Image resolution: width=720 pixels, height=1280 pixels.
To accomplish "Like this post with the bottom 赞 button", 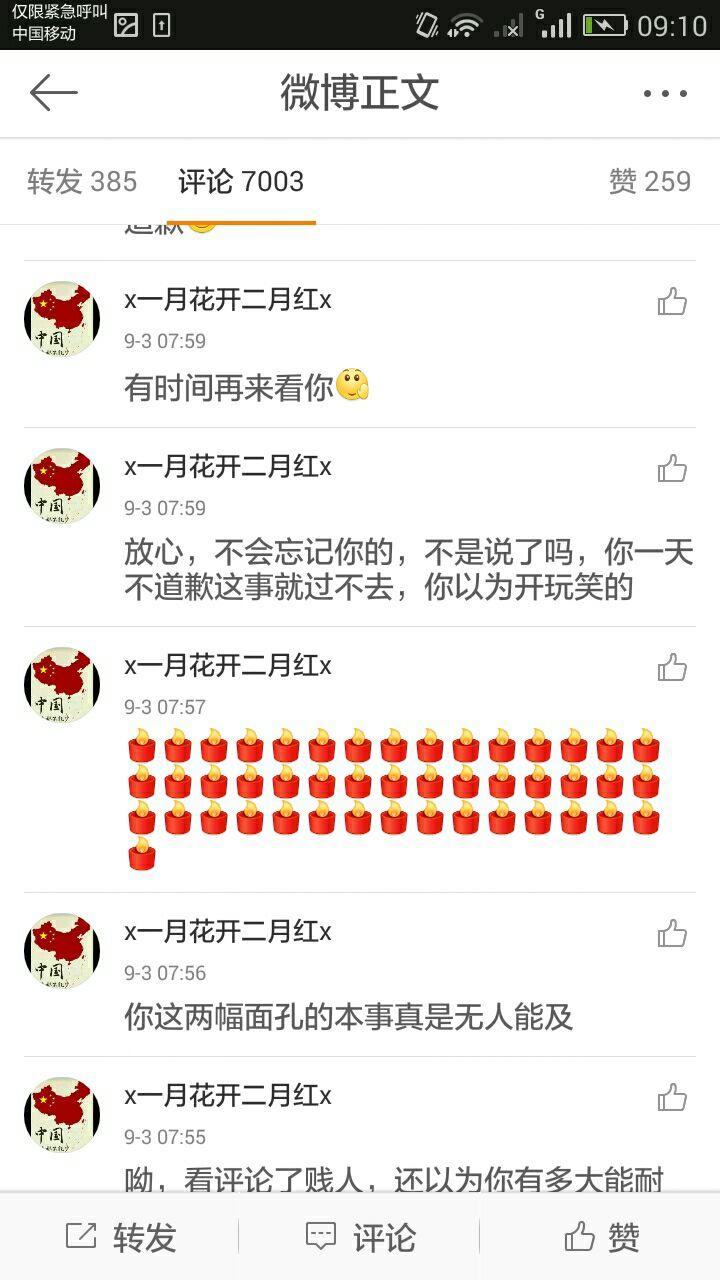I will (601, 1237).
